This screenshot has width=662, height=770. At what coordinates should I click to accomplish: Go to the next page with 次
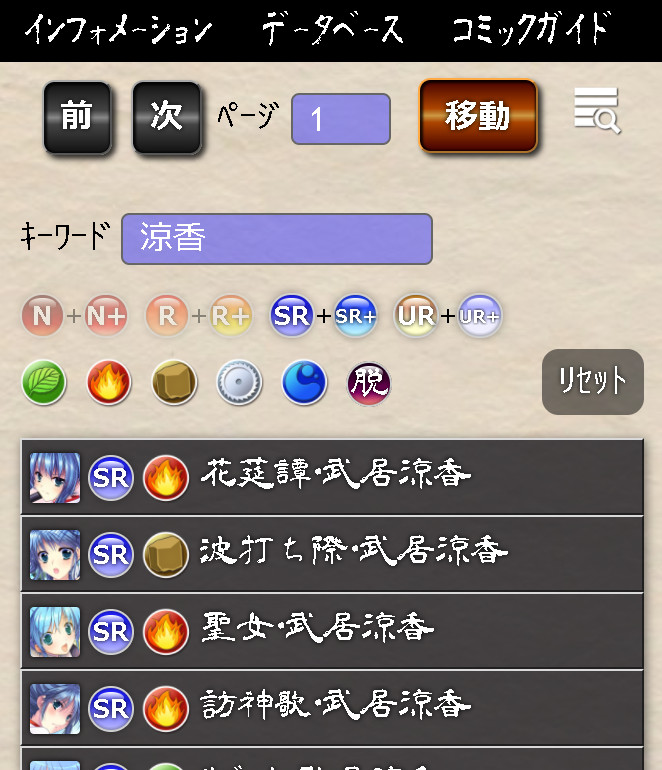[x=166, y=117]
